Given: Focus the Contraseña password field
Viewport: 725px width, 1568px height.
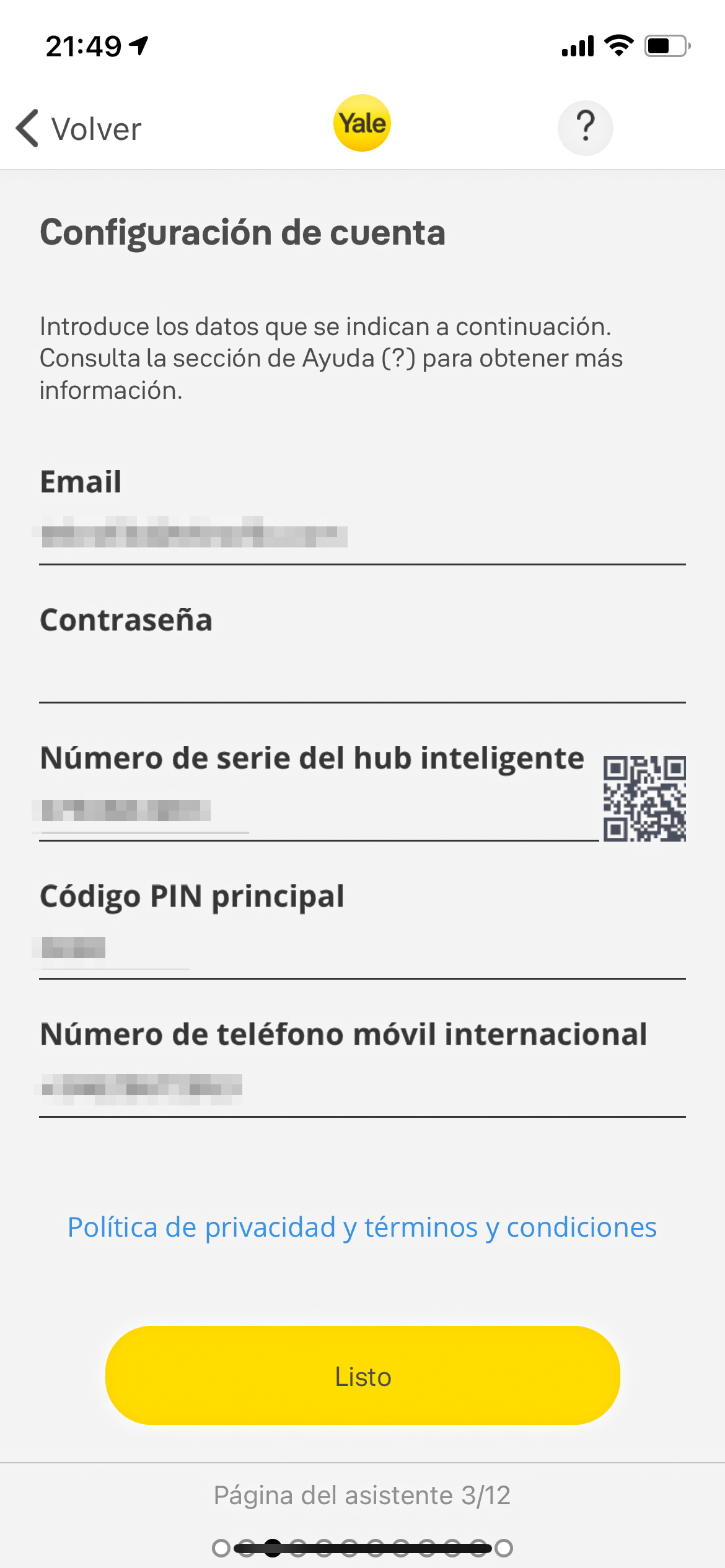Looking at the screenshot, I should tap(362, 673).
